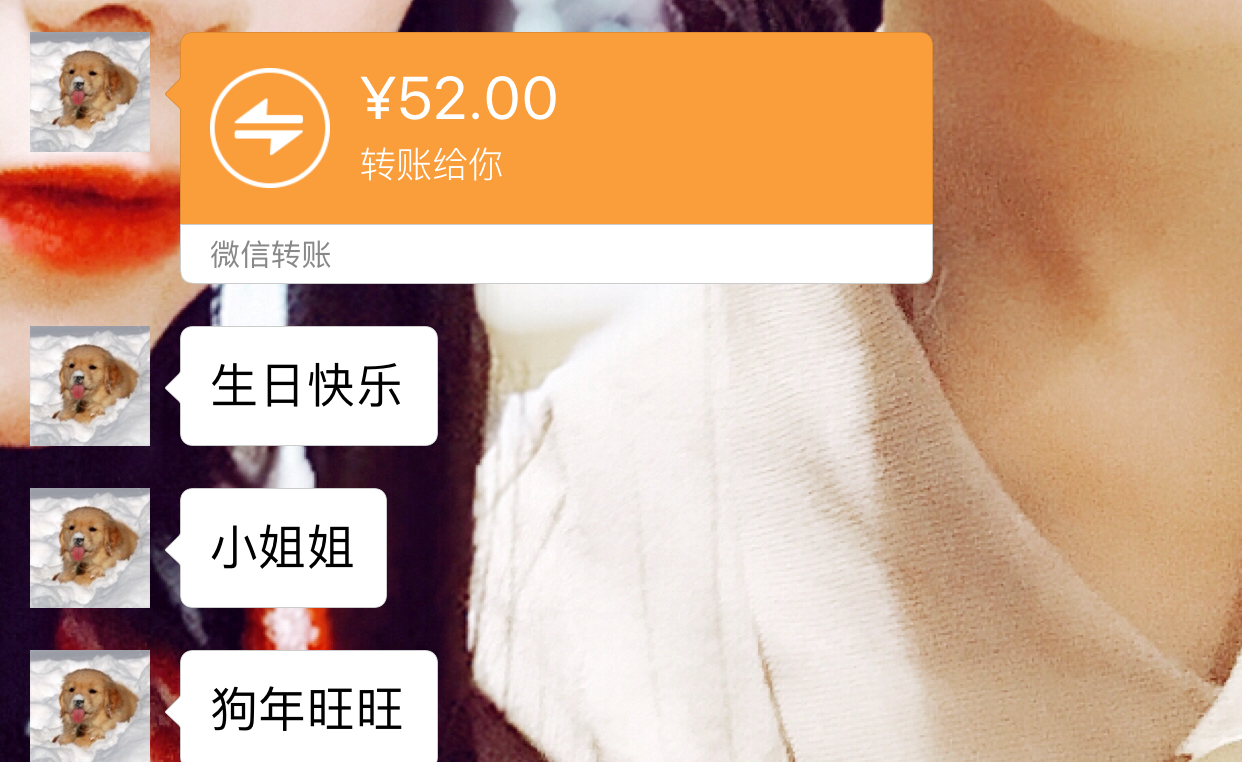Tap avatar next to 小姐姐 message
This screenshot has width=1242, height=762.
coord(90,548)
